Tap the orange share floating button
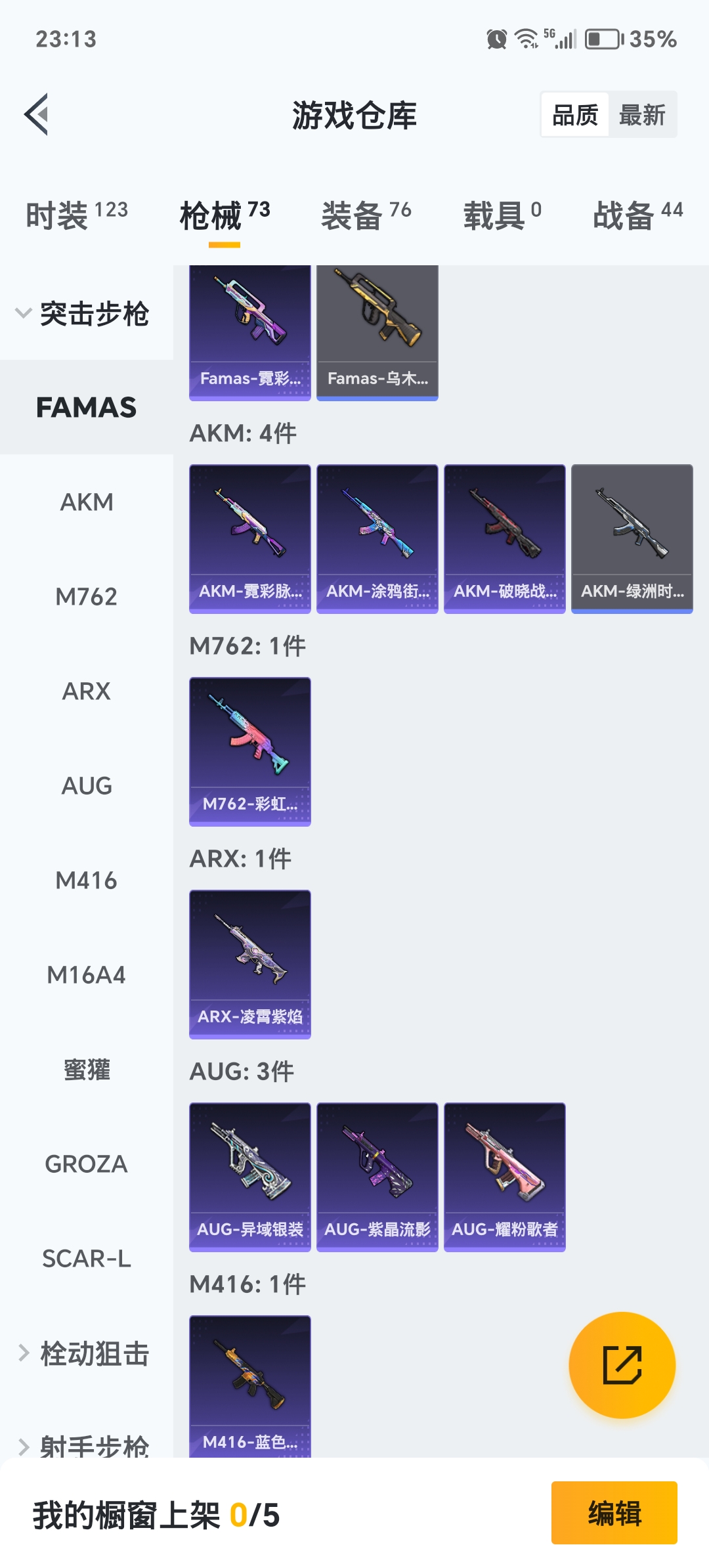Viewport: 709px width, 1568px height. pos(622,1365)
